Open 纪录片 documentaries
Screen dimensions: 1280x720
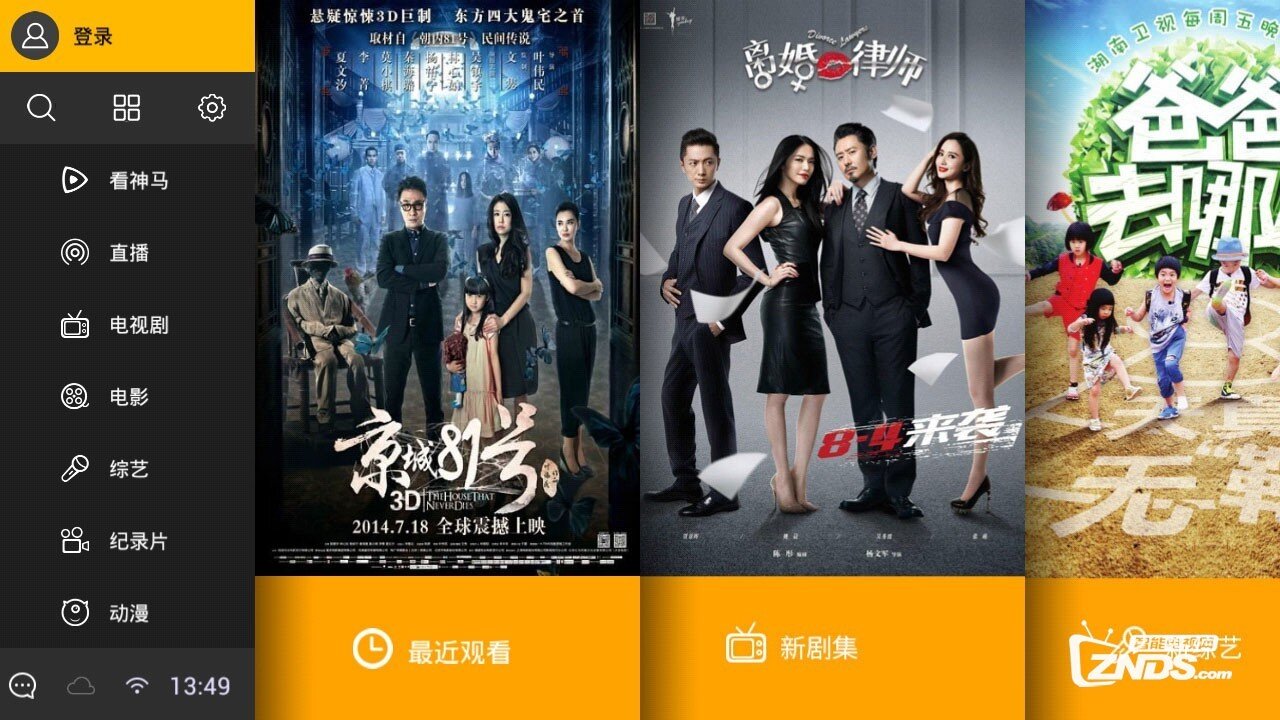127,541
